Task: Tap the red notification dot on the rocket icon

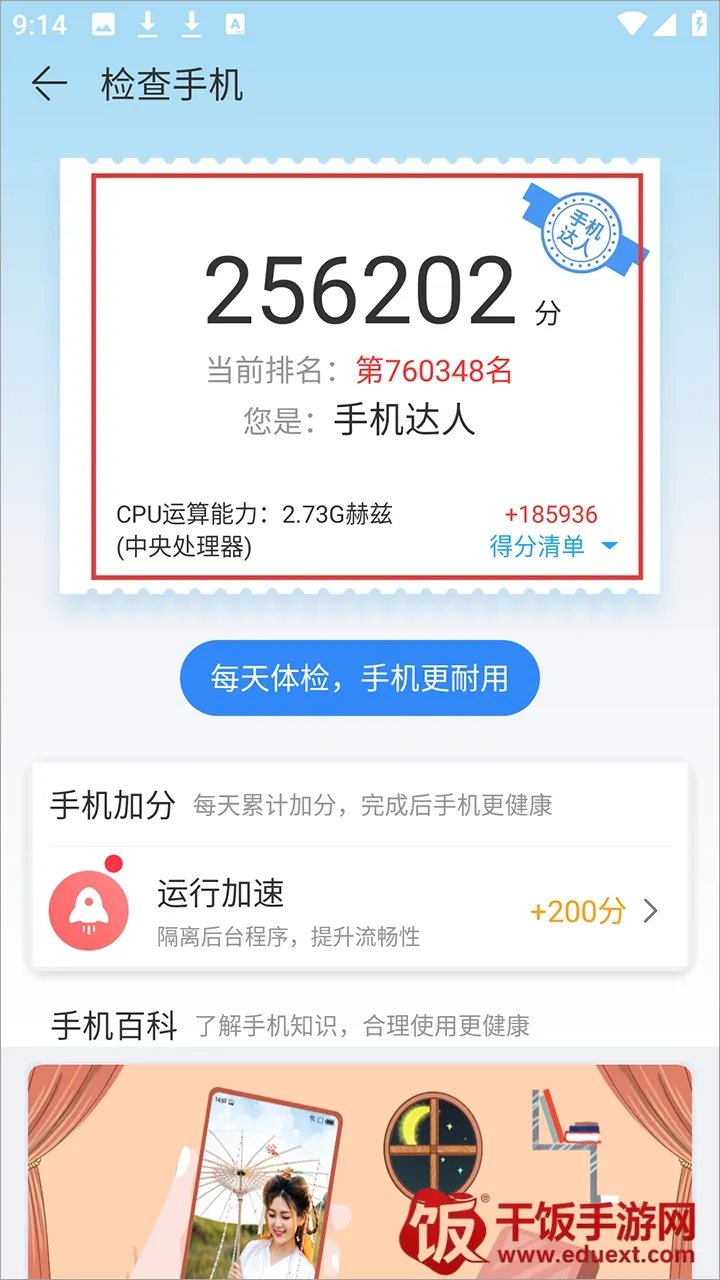Action: click(x=114, y=862)
